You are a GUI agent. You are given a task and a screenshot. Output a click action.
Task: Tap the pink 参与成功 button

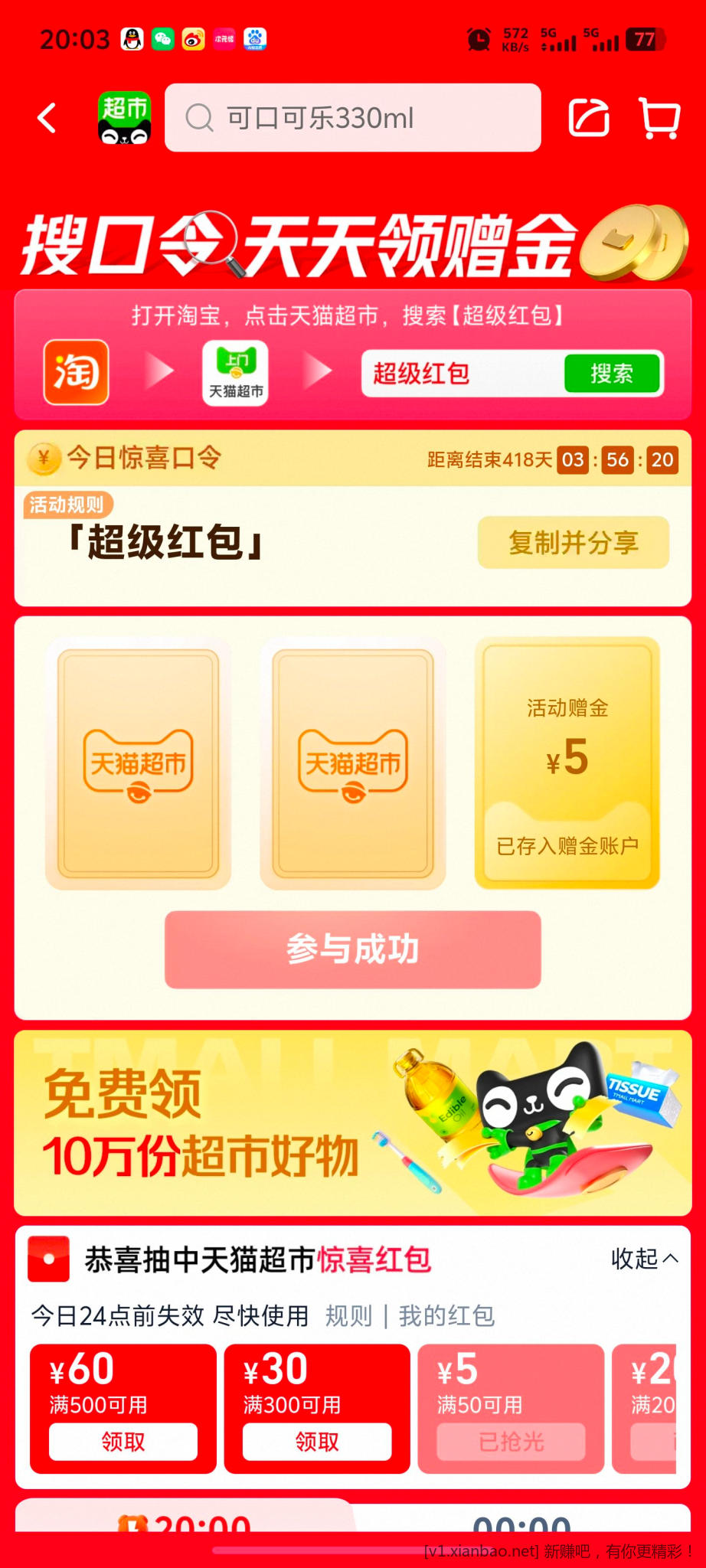(353, 949)
